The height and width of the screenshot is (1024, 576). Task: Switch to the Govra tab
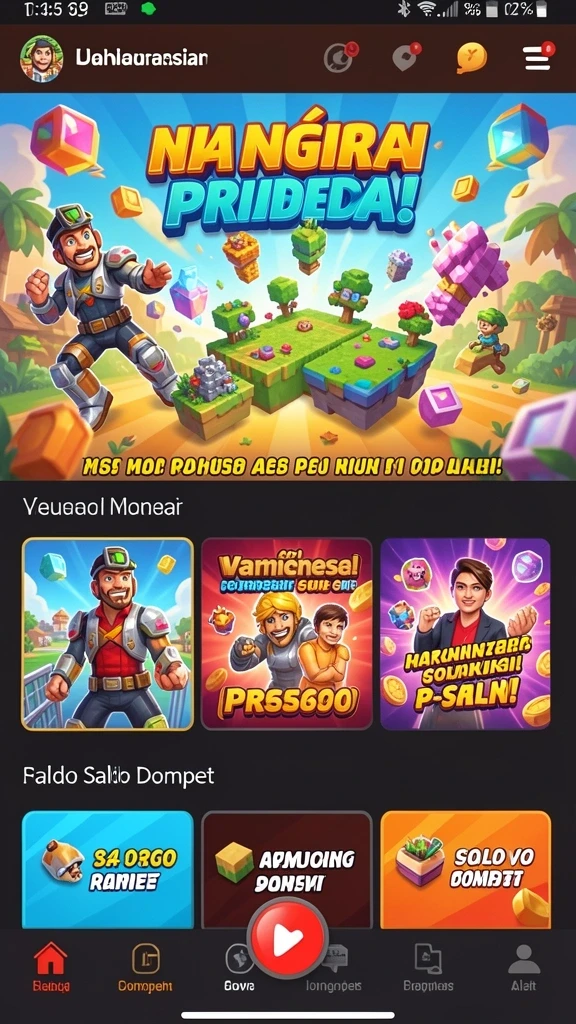(239, 968)
